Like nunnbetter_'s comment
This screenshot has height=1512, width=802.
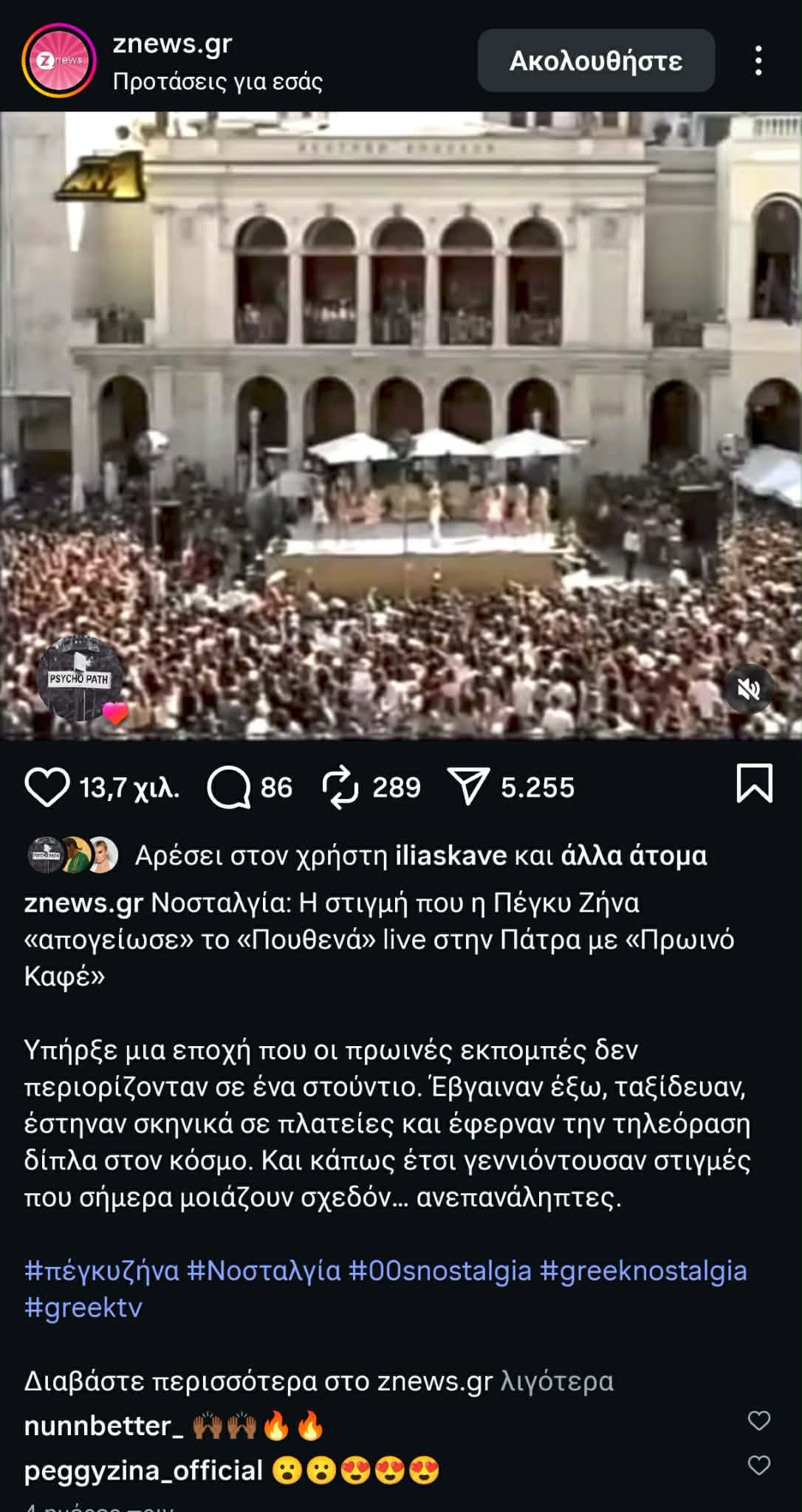click(759, 1420)
